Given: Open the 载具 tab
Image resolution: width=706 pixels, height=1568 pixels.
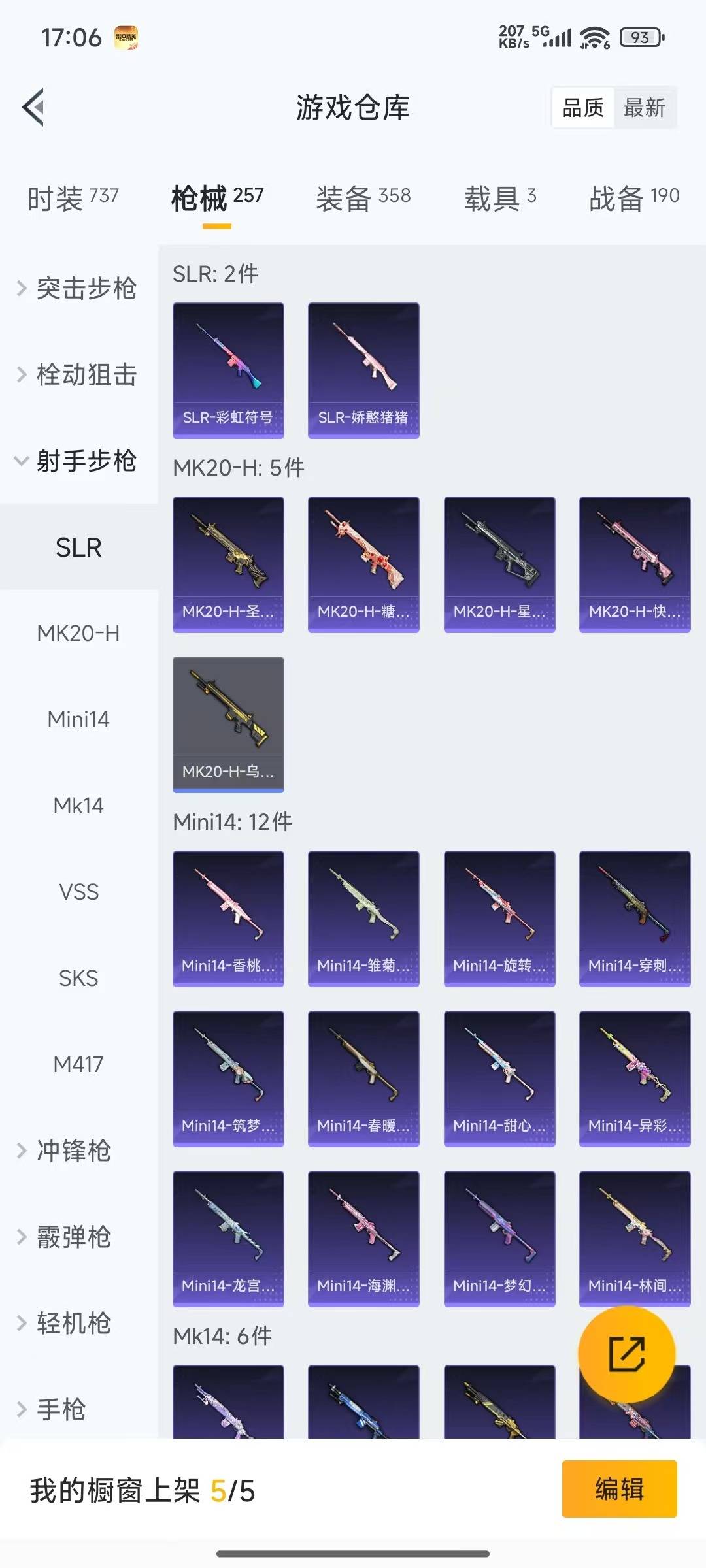Looking at the screenshot, I should coord(500,197).
